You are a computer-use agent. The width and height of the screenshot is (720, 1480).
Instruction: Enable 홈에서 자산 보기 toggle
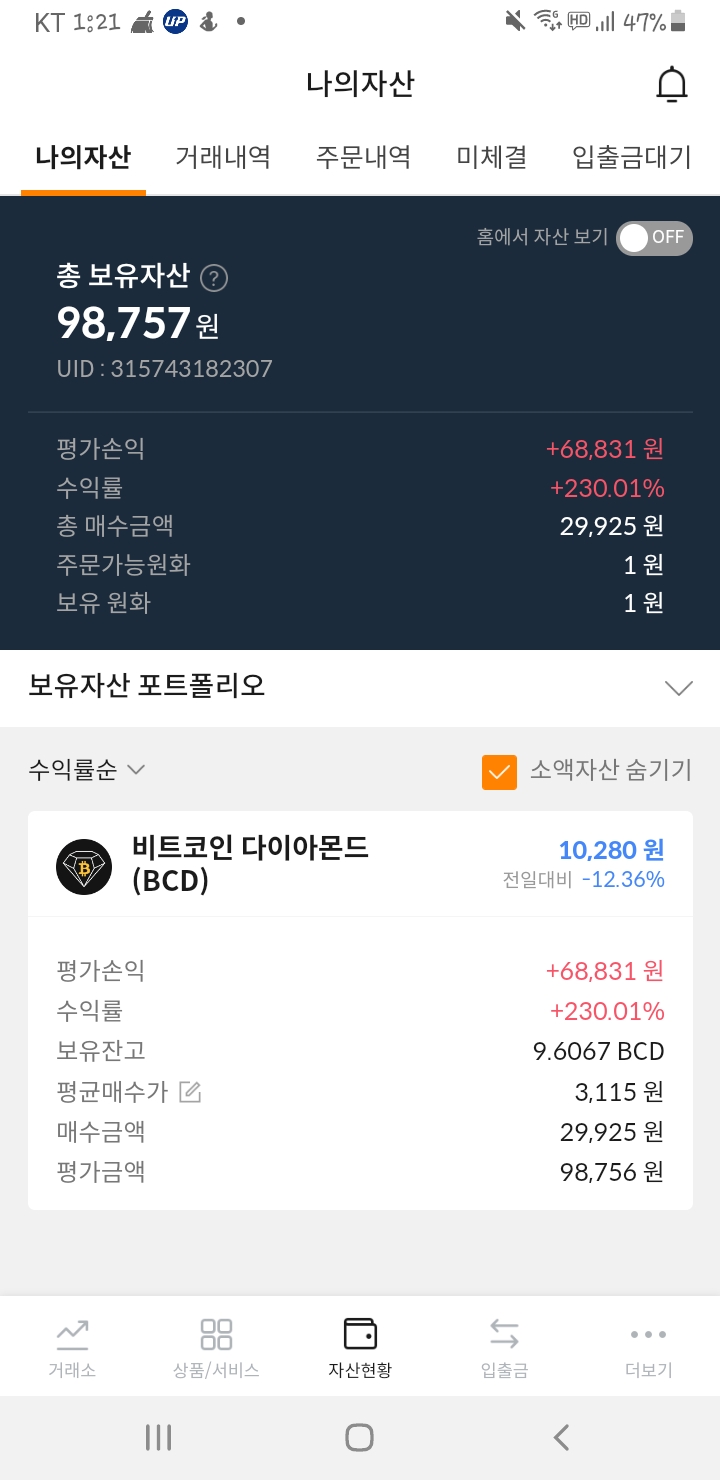654,238
